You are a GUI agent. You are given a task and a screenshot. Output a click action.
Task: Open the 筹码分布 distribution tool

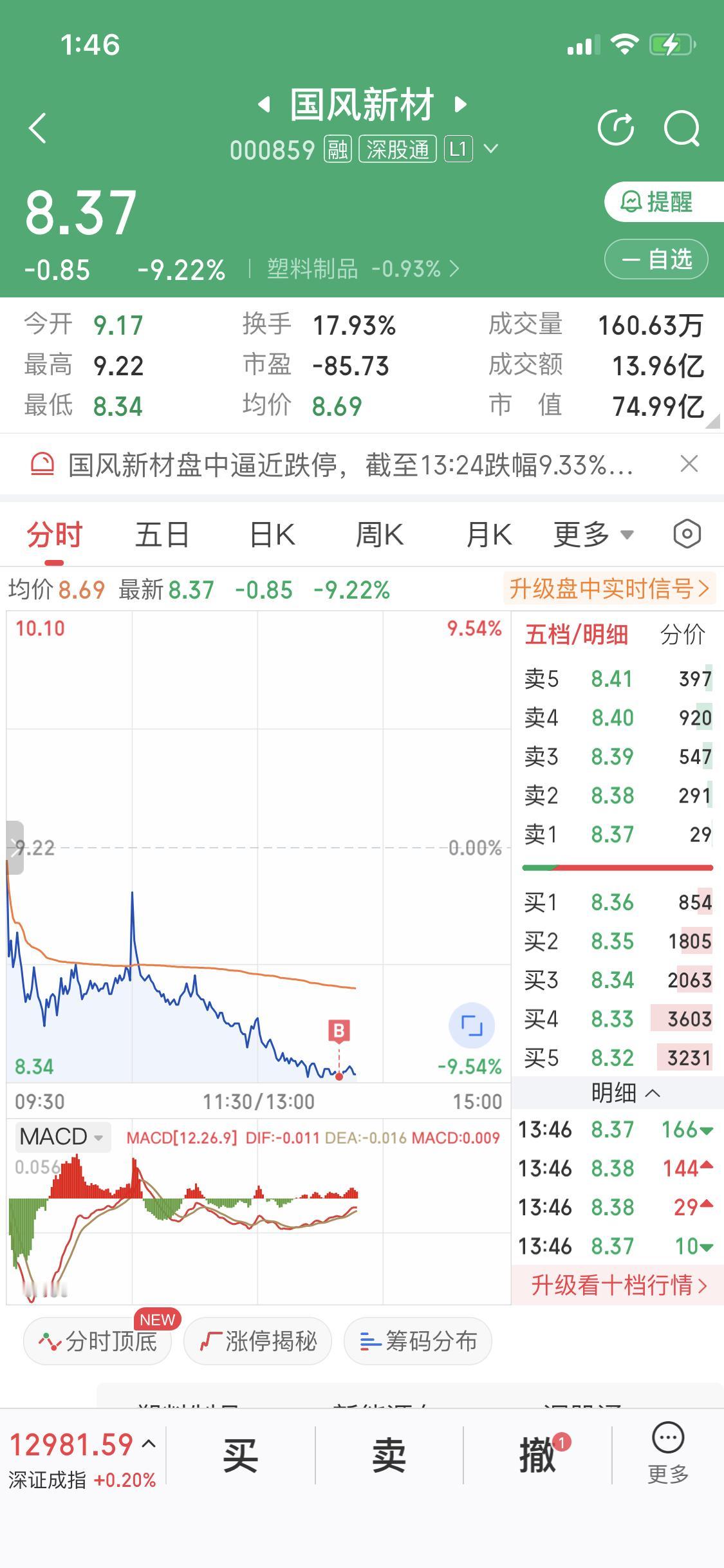(x=417, y=1341)
